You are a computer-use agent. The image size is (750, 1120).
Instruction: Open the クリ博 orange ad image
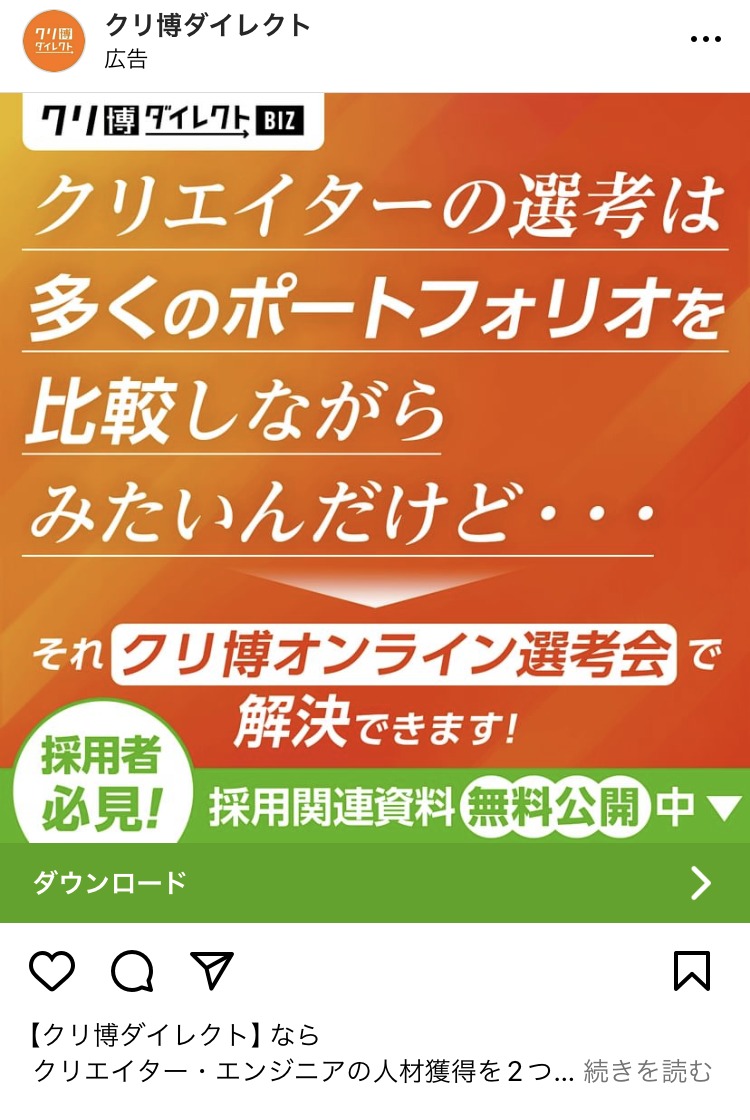(375, 450)
